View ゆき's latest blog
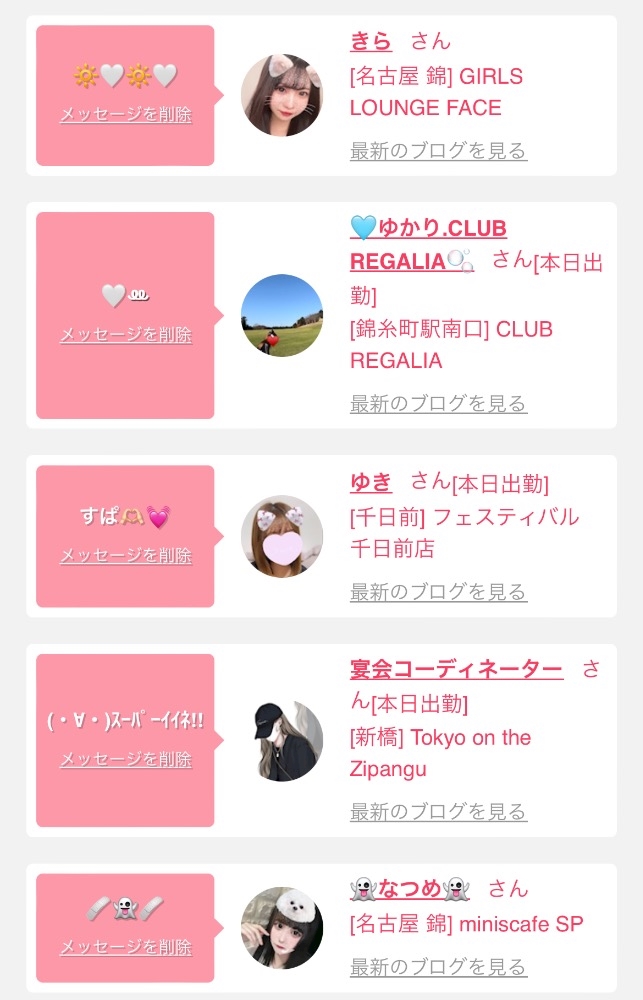Image resolution: width=643 pixels, height=1000 pixels. point(438,592)
